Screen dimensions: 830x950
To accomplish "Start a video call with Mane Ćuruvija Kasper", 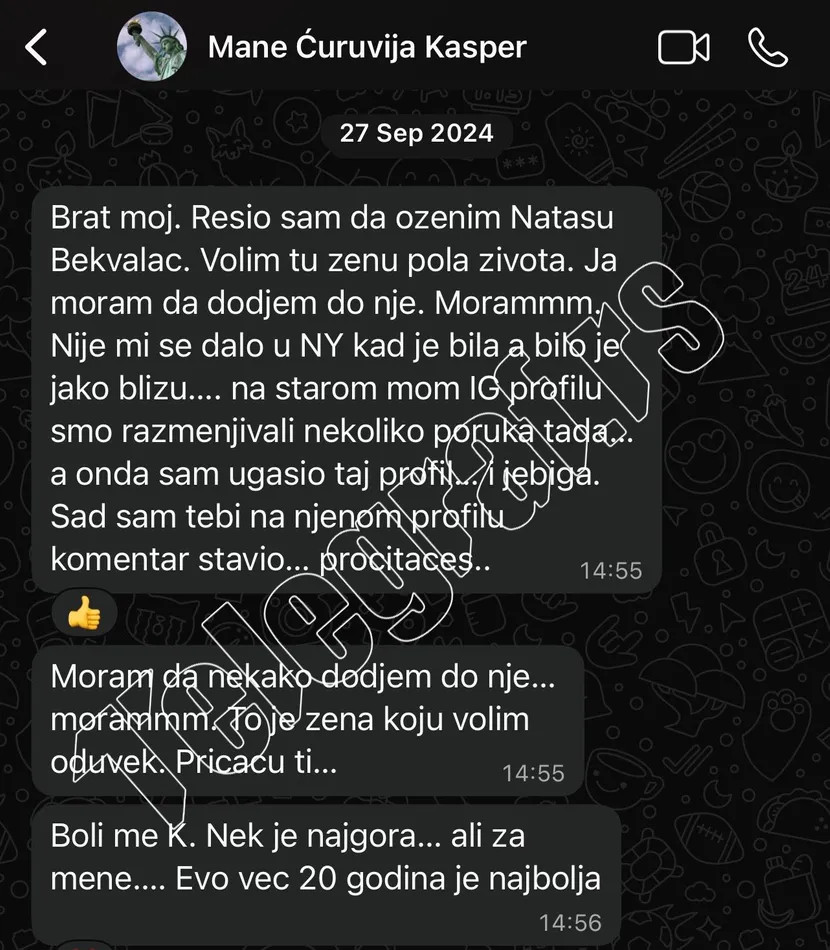I will 684,47.
